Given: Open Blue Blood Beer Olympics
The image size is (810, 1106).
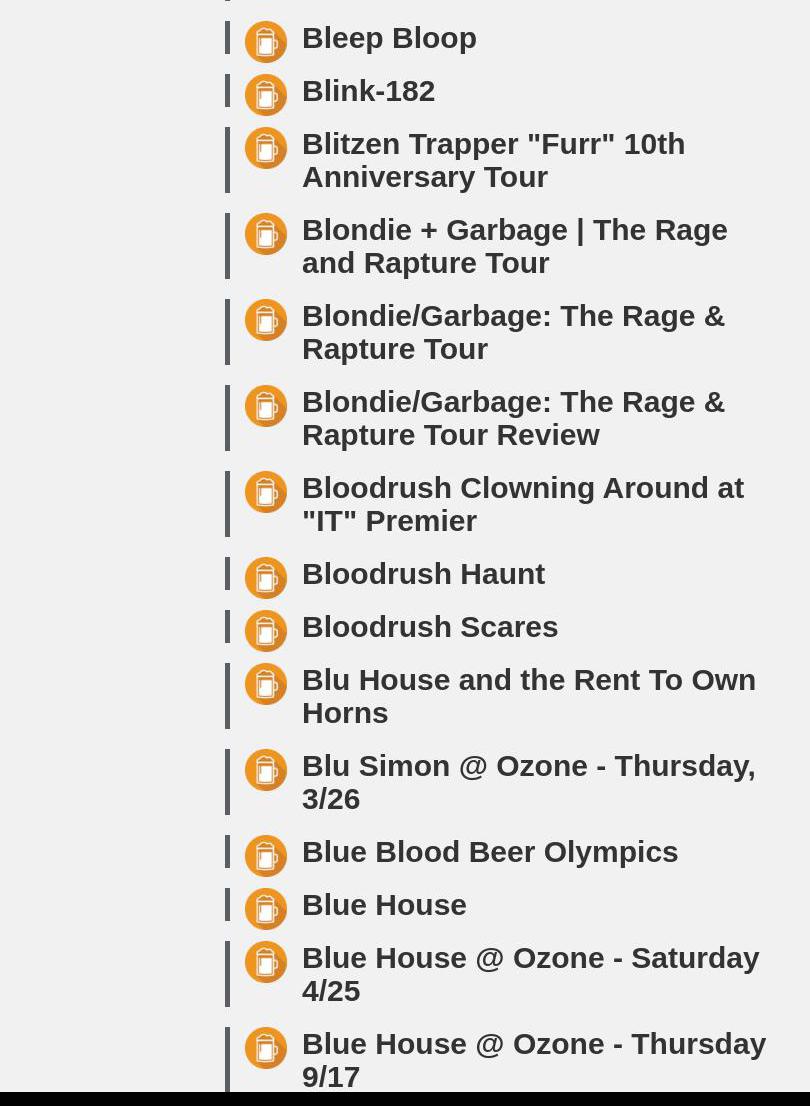Looking at the screenshot, I should (x=490, y=852).
